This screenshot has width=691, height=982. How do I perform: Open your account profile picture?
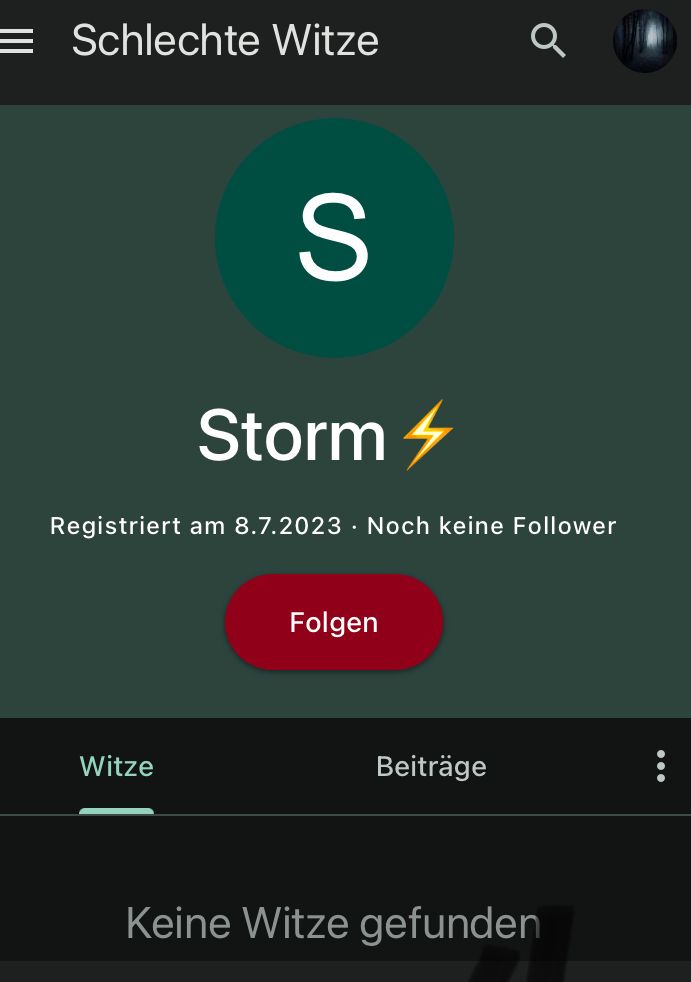click(644, 41)
